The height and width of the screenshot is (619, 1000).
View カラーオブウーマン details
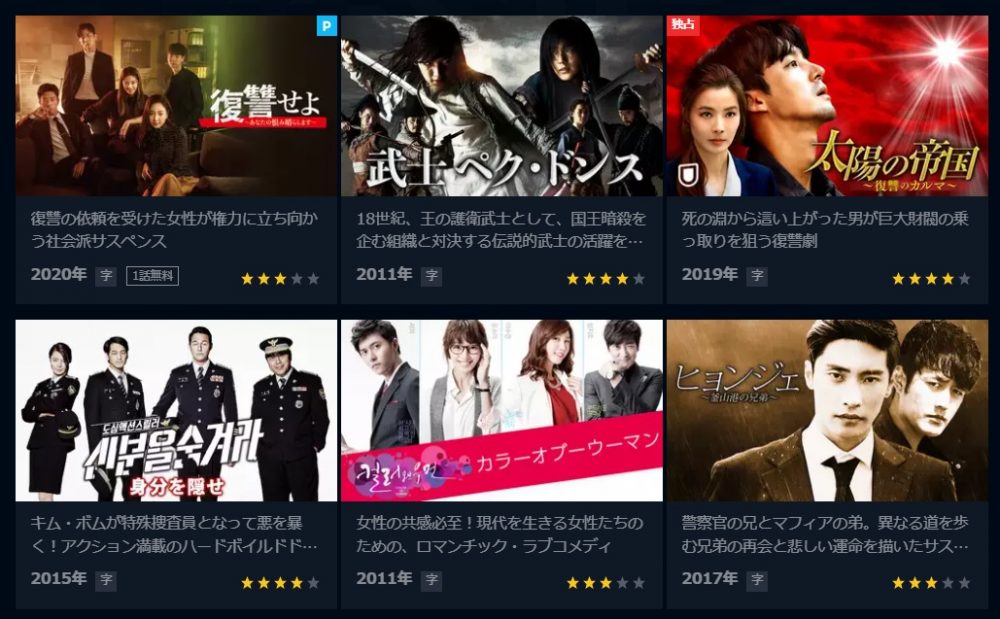click(x=501, y=410)
